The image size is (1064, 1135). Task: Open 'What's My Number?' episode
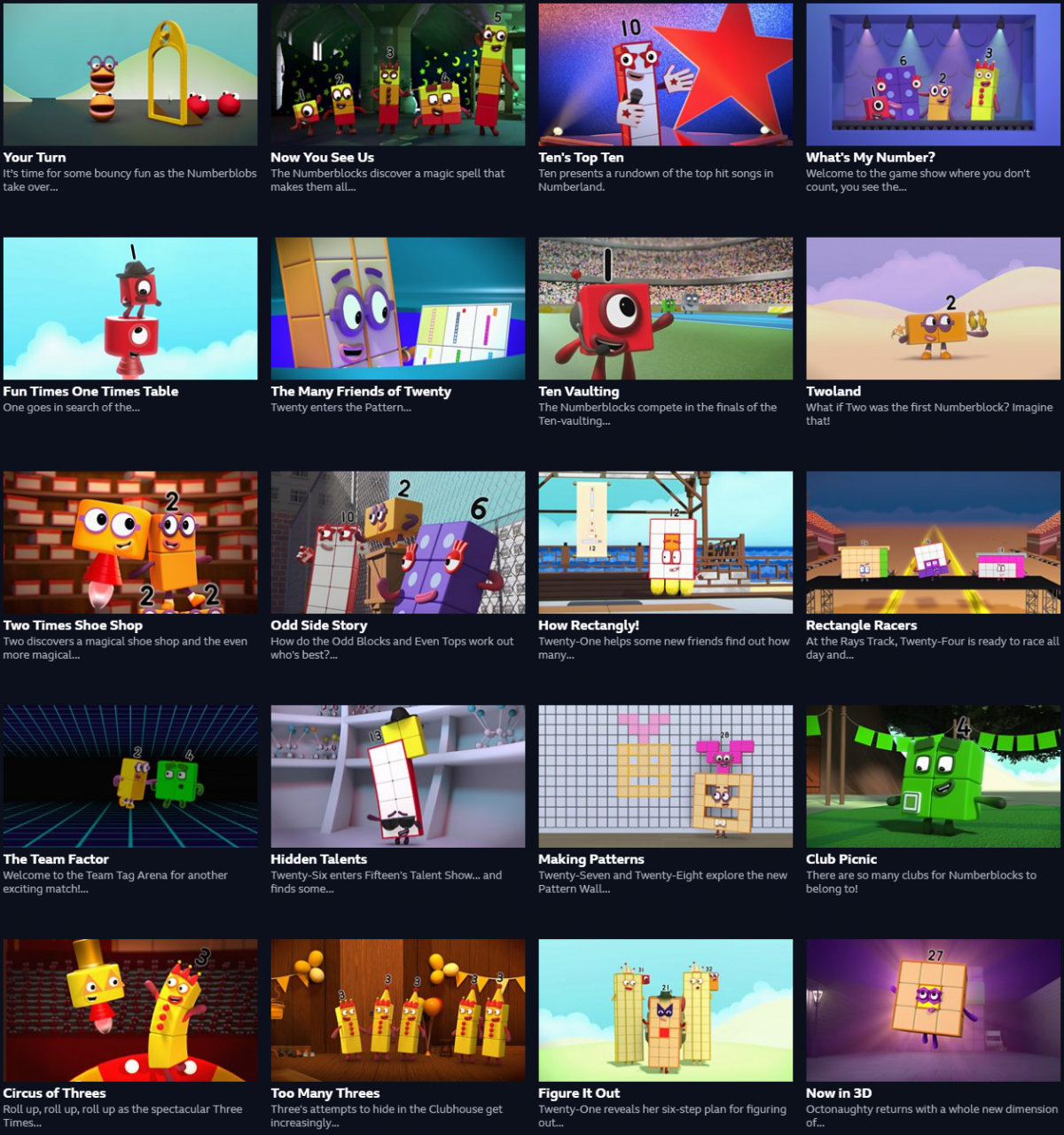coord(933,74)
